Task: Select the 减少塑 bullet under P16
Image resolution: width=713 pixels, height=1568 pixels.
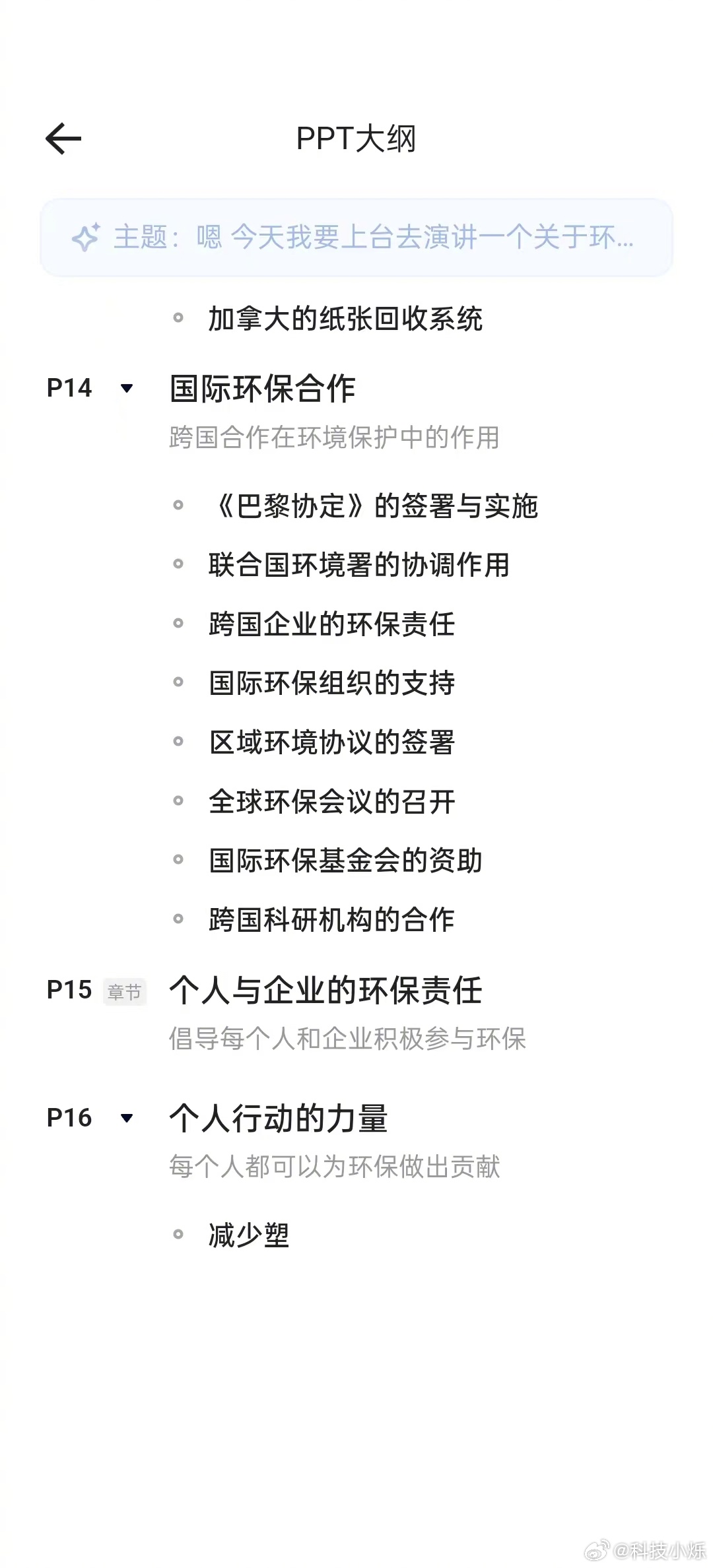Action: 249,1235
